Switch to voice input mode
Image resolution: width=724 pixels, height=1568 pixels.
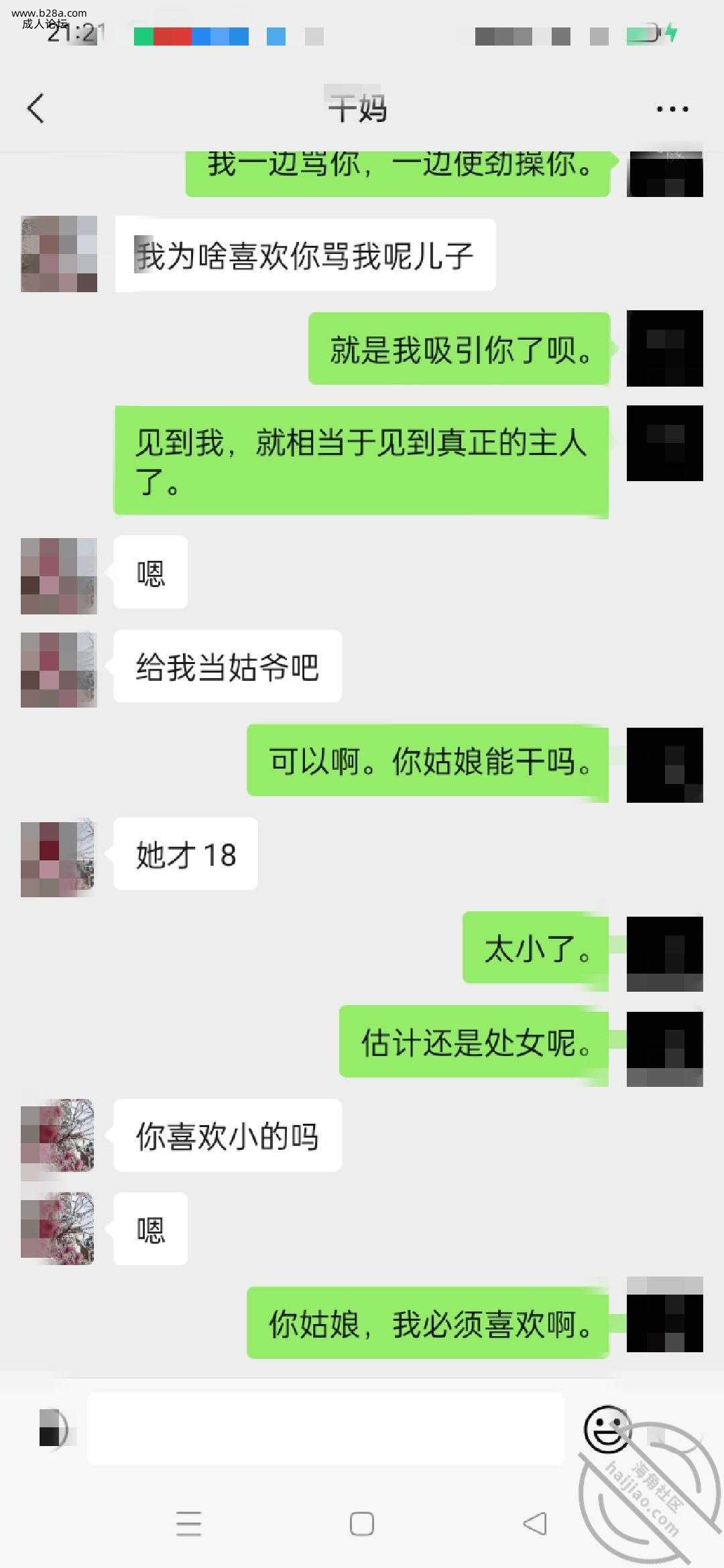click(55, 1428)
